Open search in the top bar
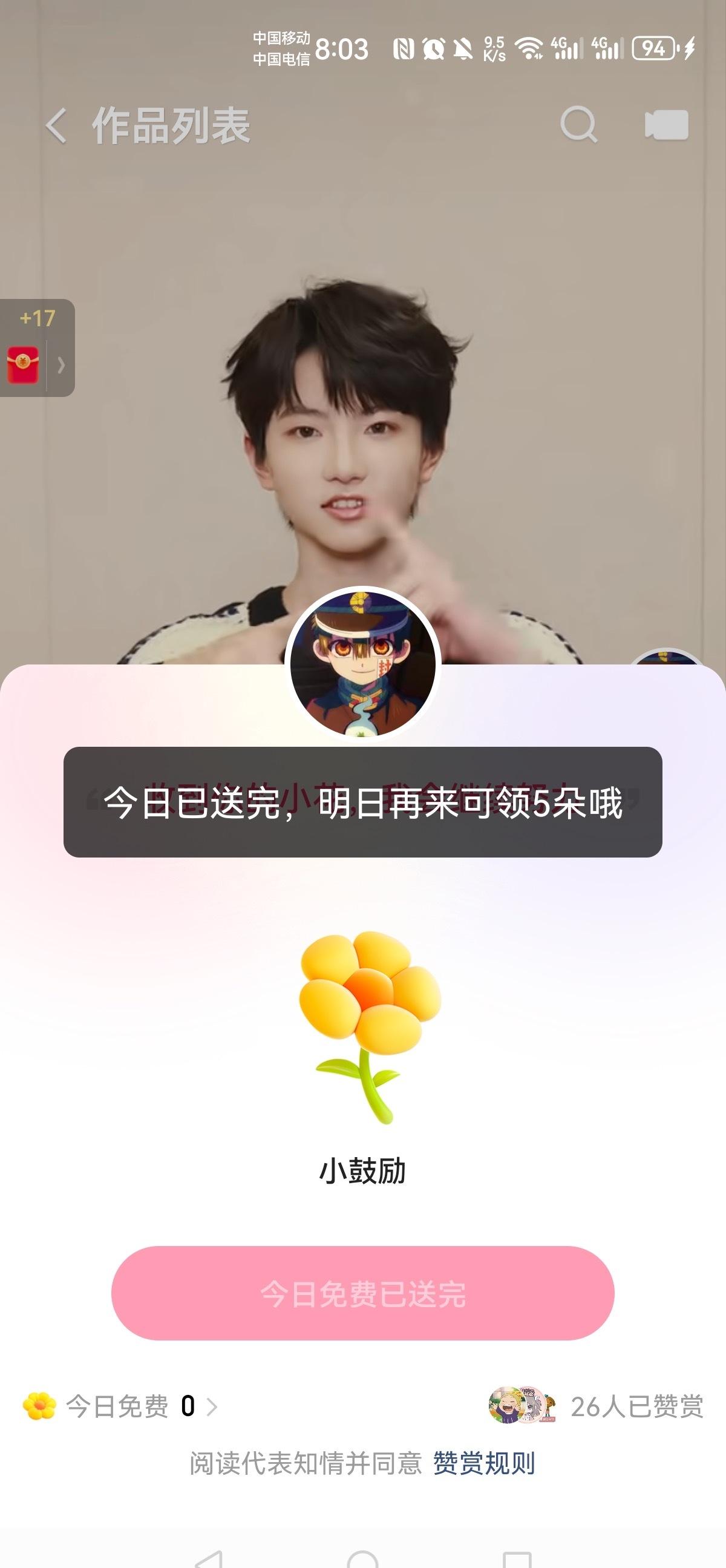The image size is (726, 1568). click(x=578, y=125)
